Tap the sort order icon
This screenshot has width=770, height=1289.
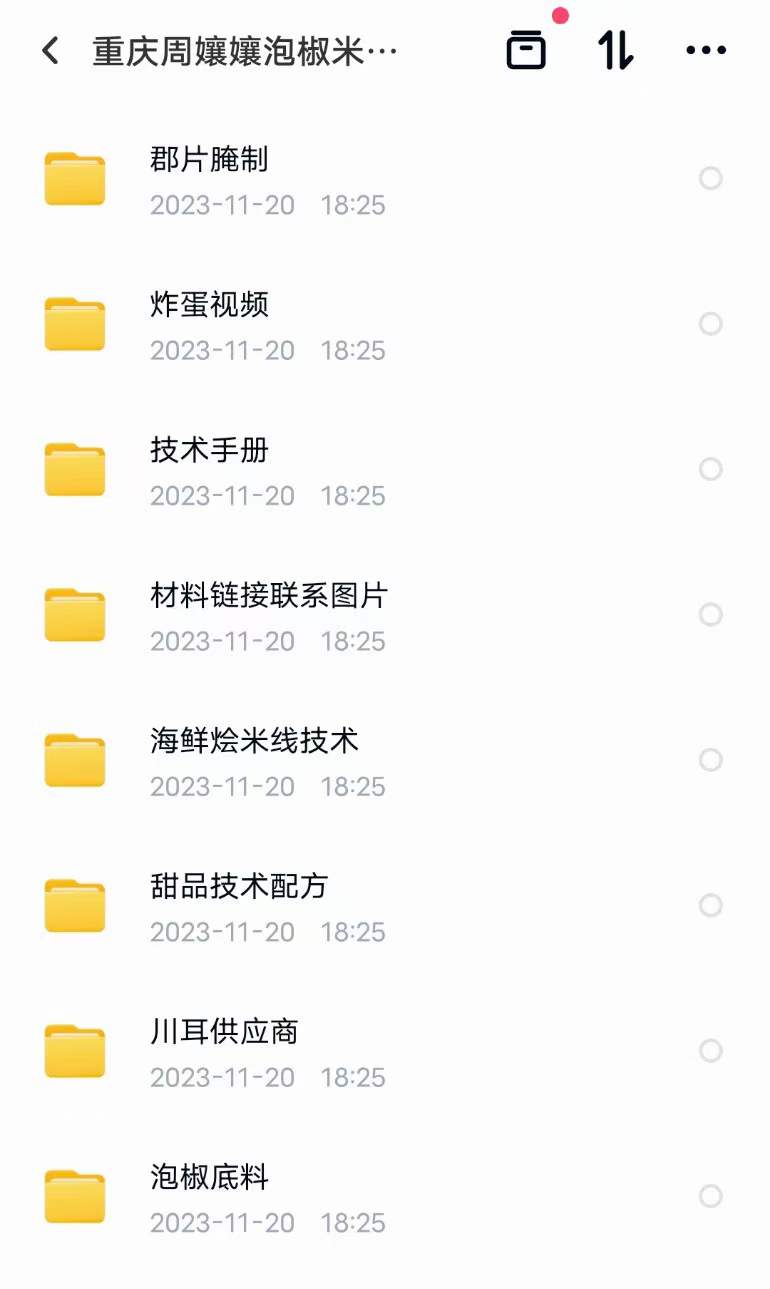pyautogui.click(x=614, y=48)
